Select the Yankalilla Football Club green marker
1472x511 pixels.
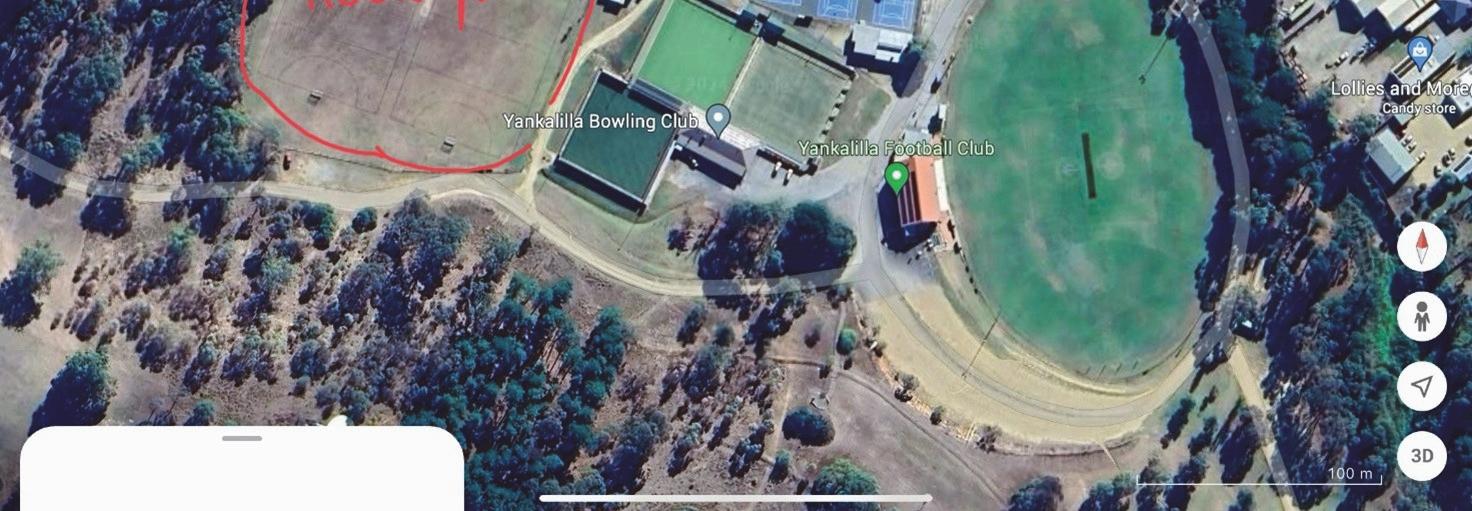click(896, 179)
